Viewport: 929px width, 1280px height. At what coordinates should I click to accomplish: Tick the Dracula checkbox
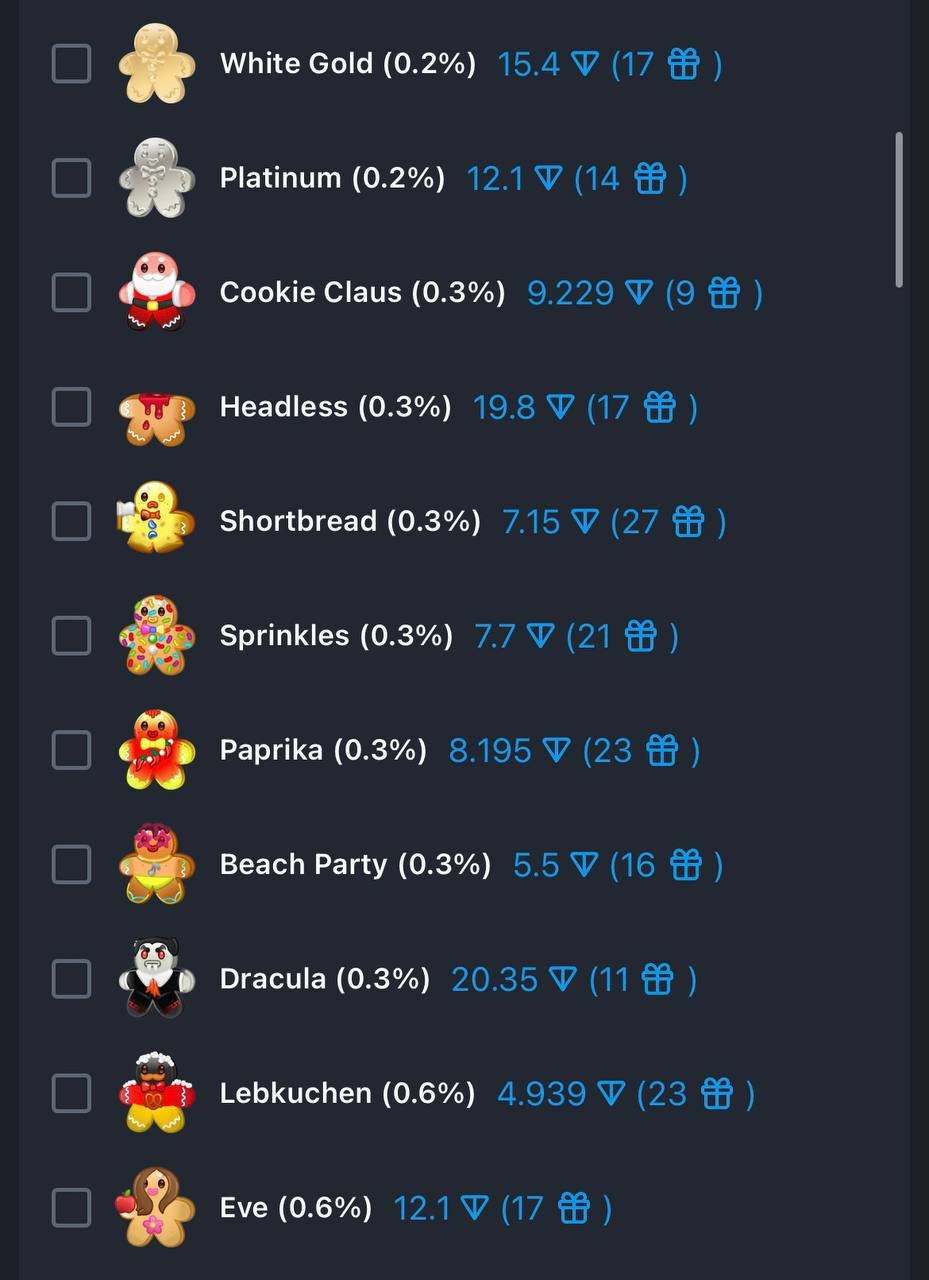pos(71,979)
